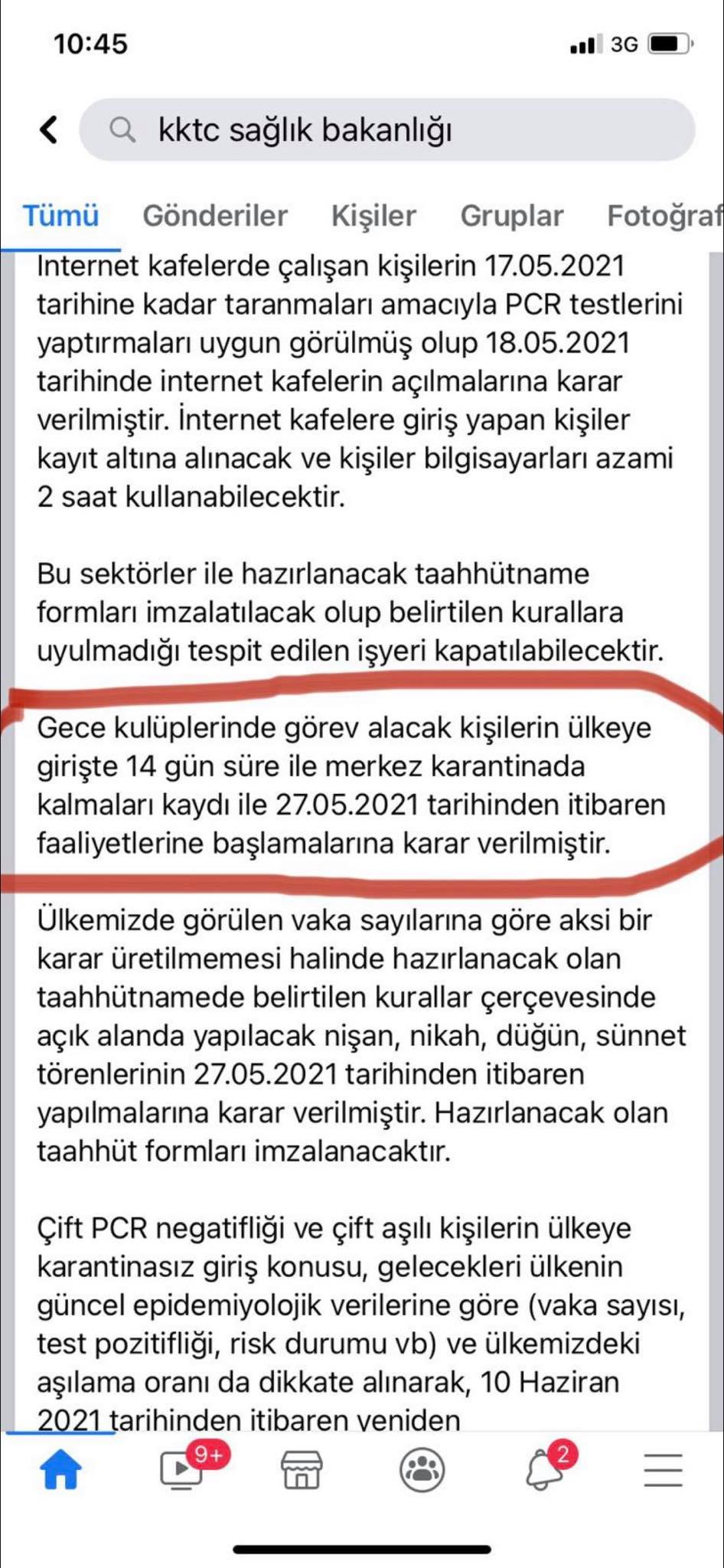
Task: Open the Groups tab in bottom bar
Action: coord(422,1469)
